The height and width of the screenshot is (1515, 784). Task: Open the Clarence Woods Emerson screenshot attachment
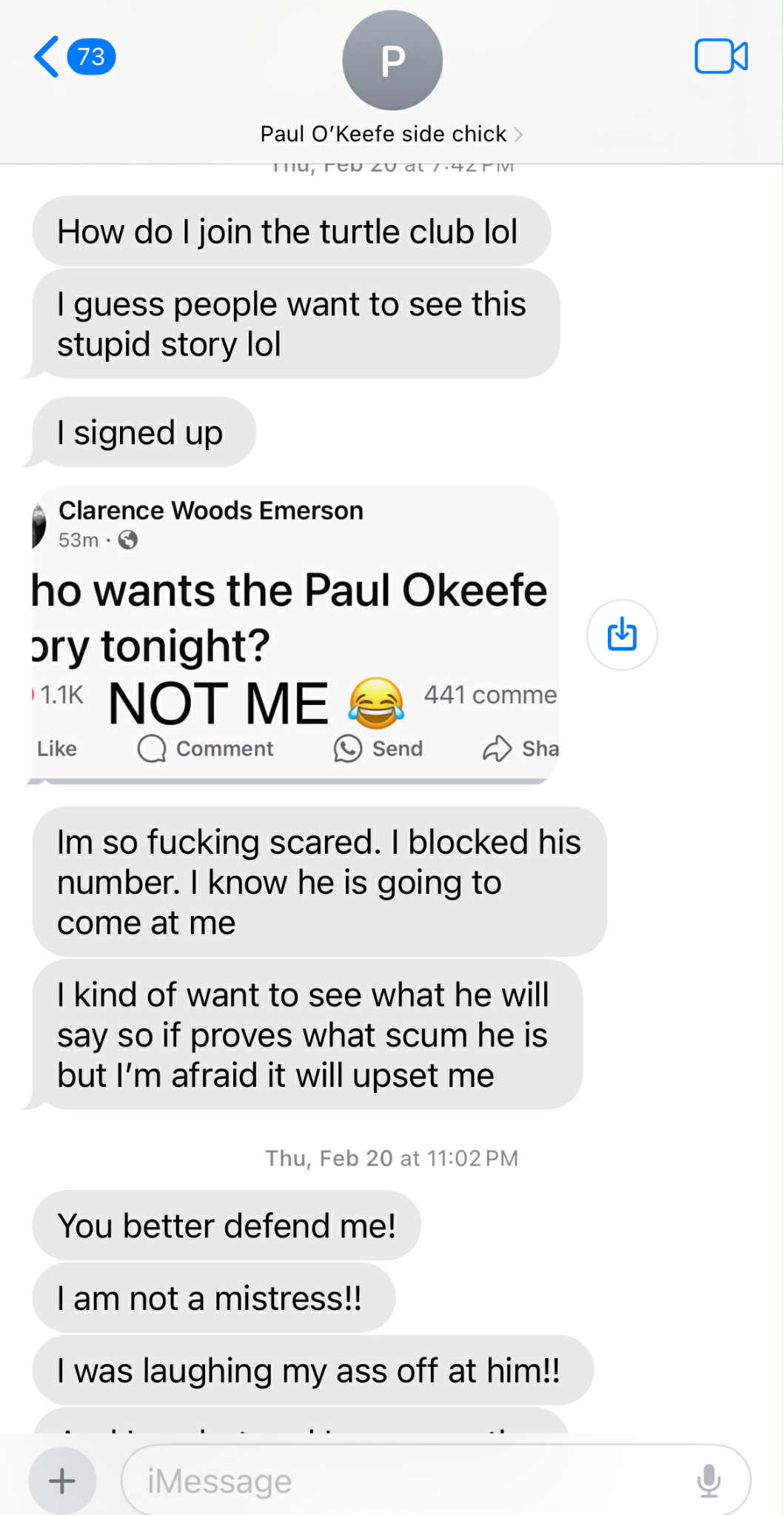coord(295,635)
